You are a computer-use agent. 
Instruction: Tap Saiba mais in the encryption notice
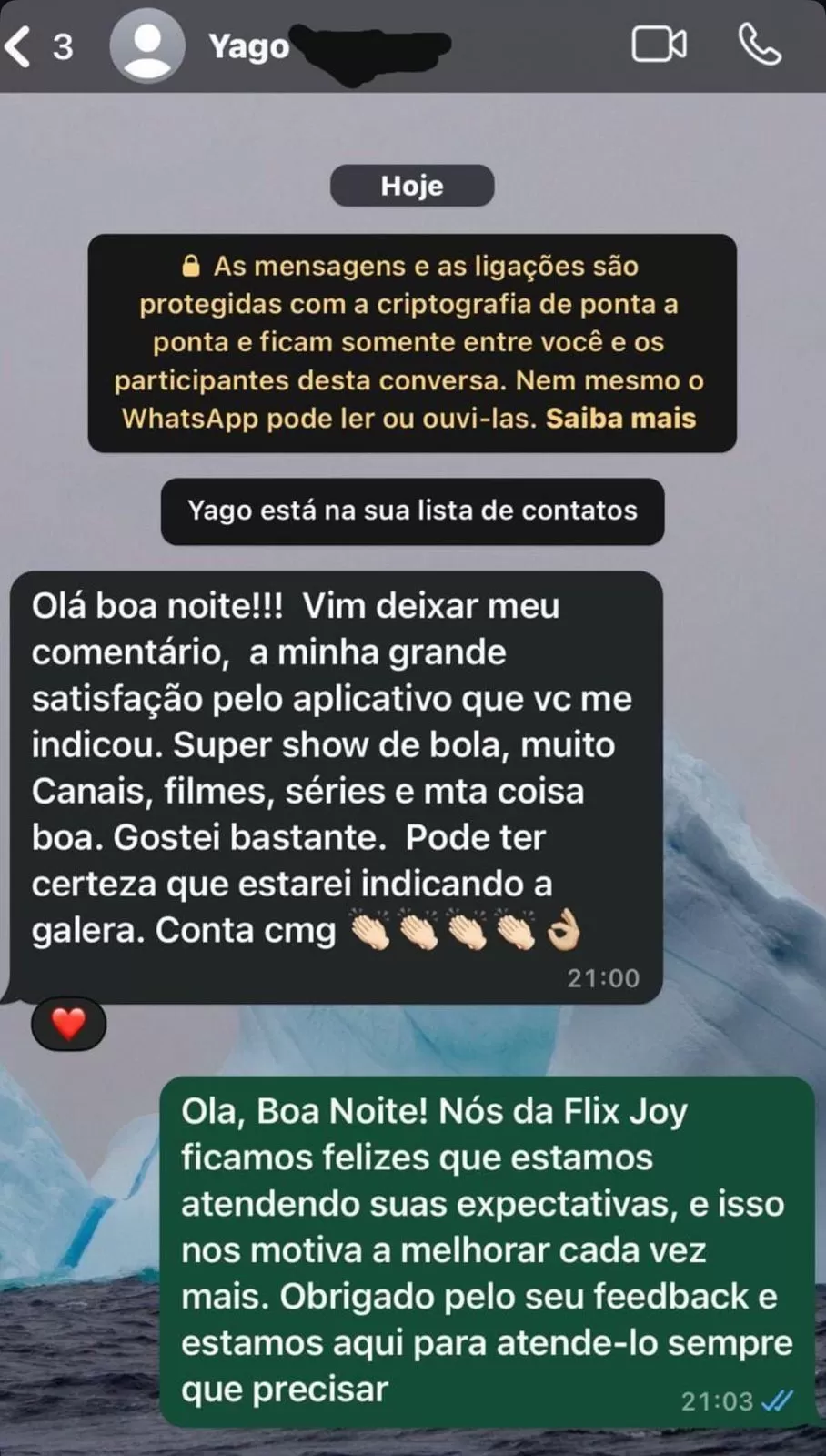[x=620, y=419]
